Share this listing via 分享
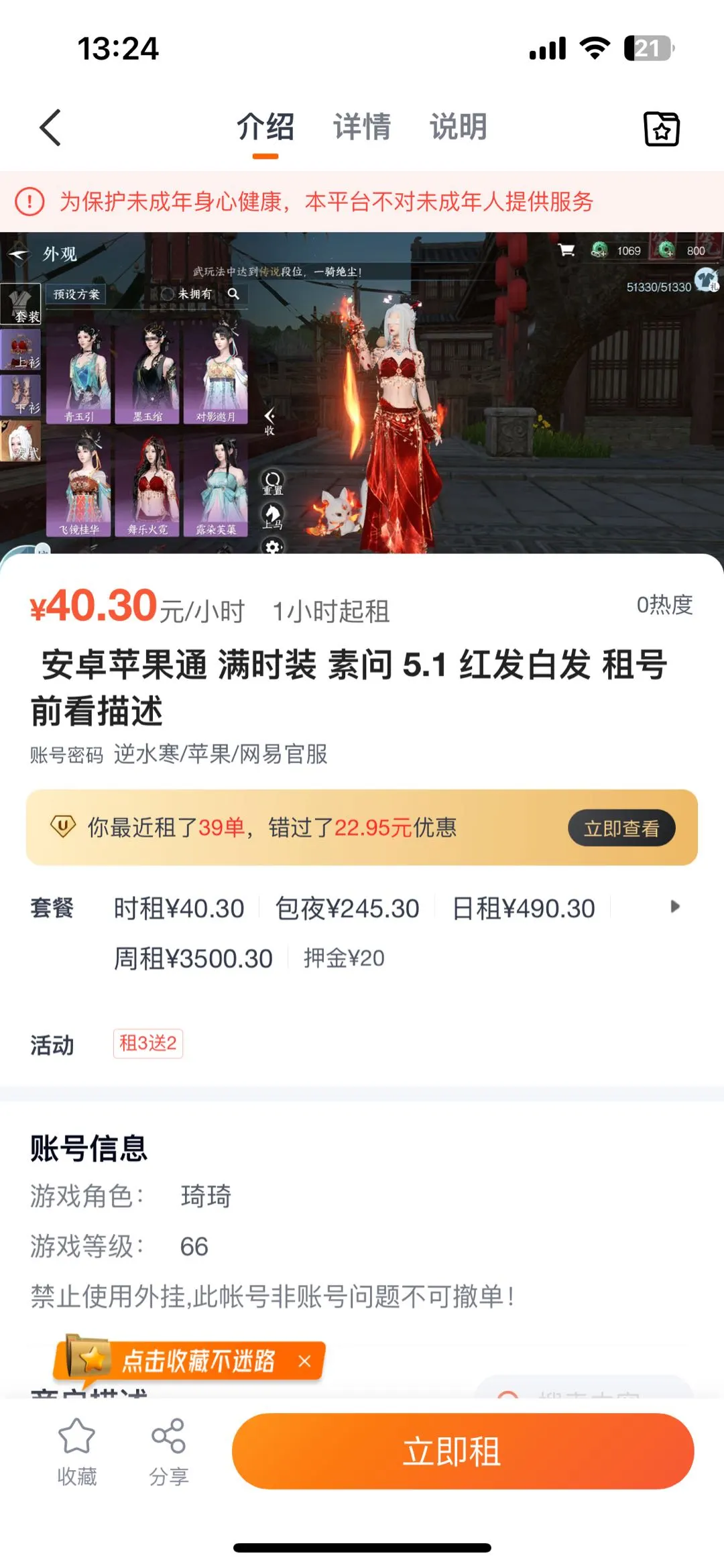Viewport: 724px width, 1568px height. (x=168, y=1451)
